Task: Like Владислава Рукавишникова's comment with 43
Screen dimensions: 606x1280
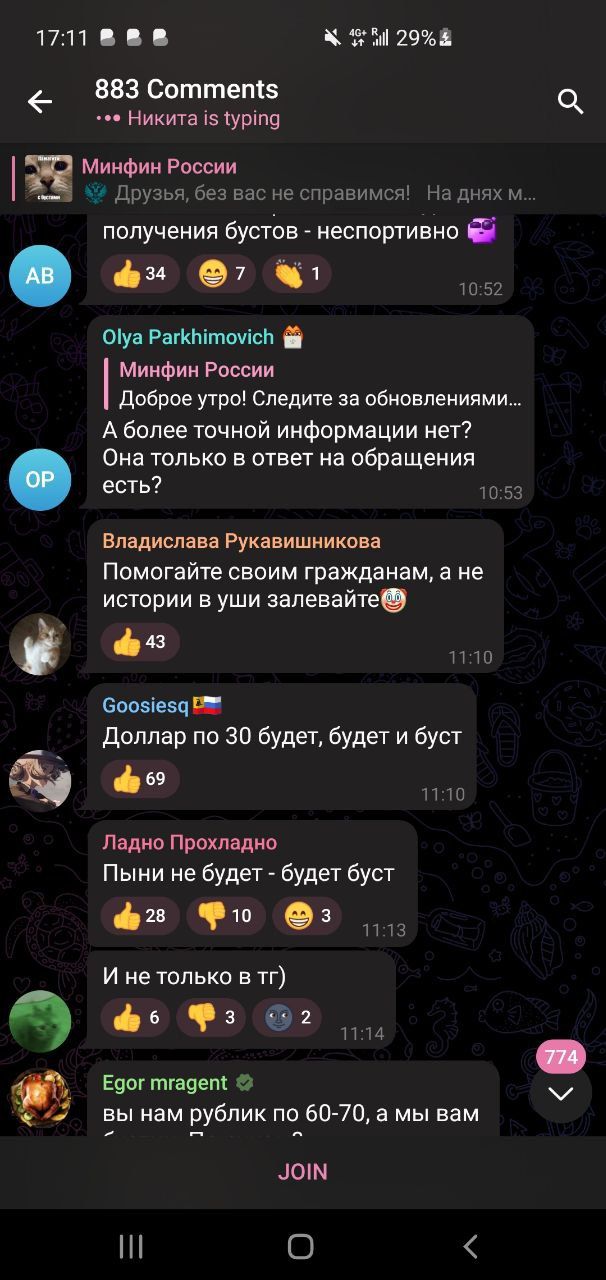Action: [140, 642]
